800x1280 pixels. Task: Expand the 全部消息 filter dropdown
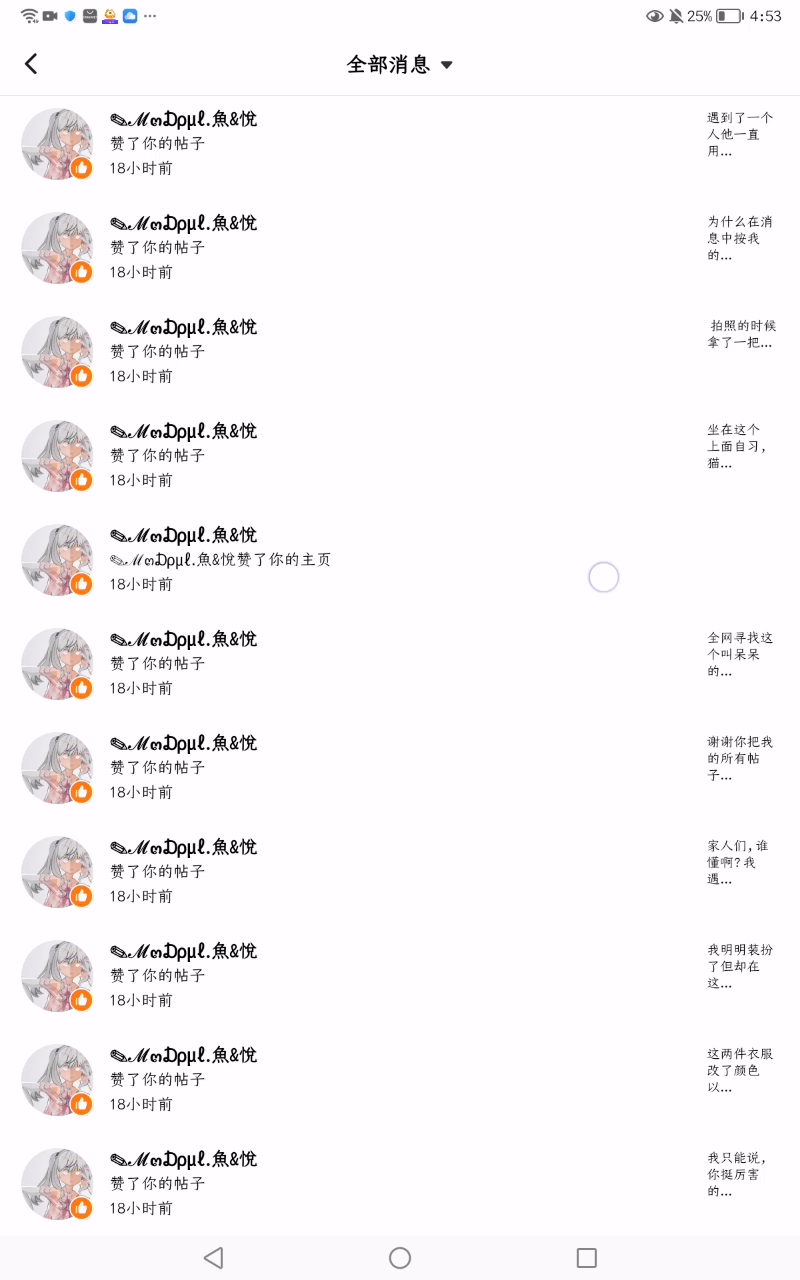point(400,65)
